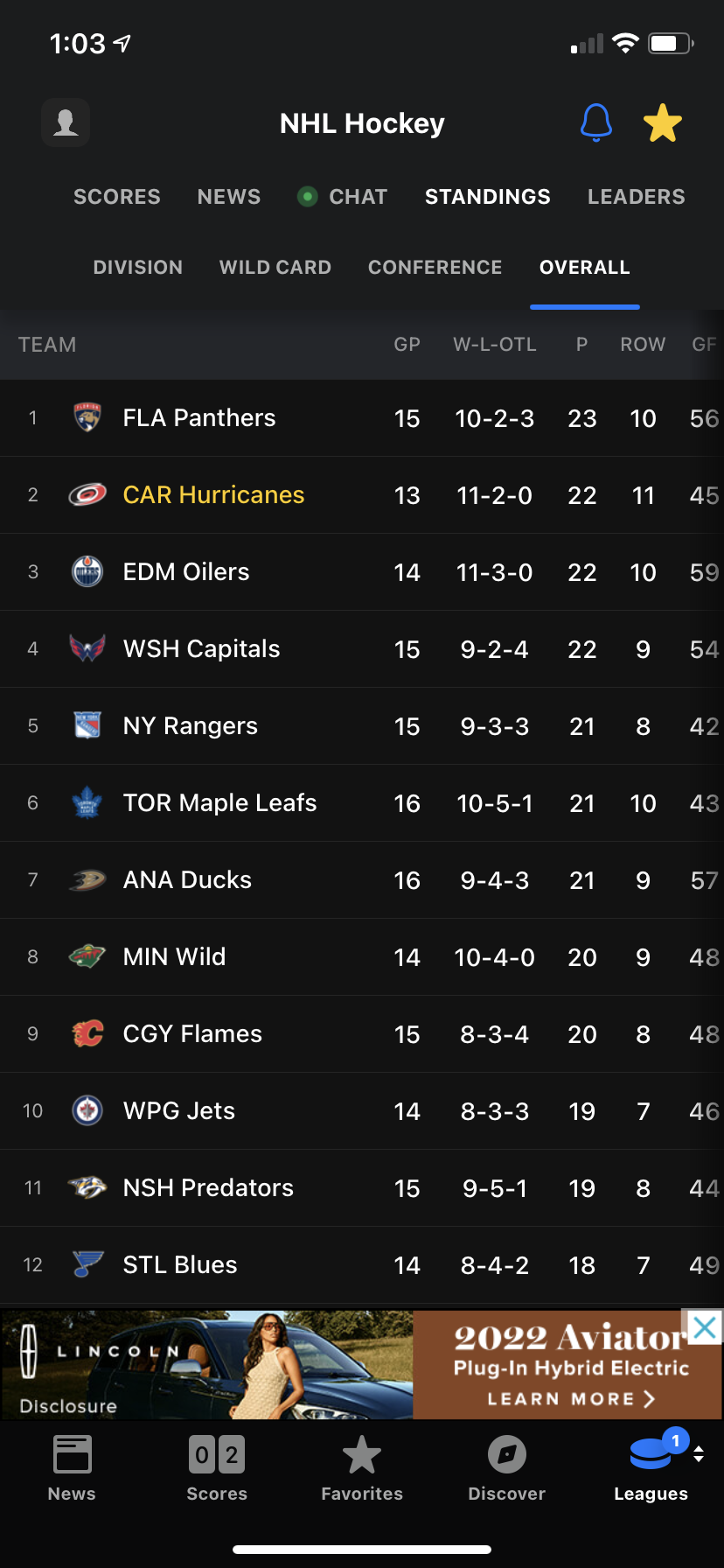Open the Chat tab
The height and width of the screenshot is (1568, 724).
coord(342,197)
